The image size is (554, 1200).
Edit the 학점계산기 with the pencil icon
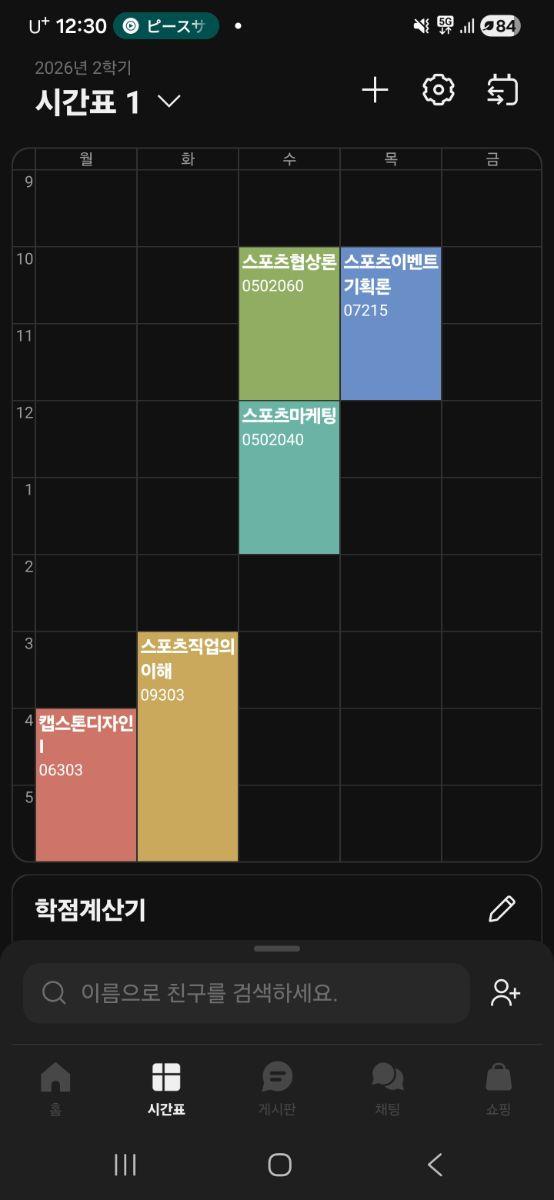502,909
